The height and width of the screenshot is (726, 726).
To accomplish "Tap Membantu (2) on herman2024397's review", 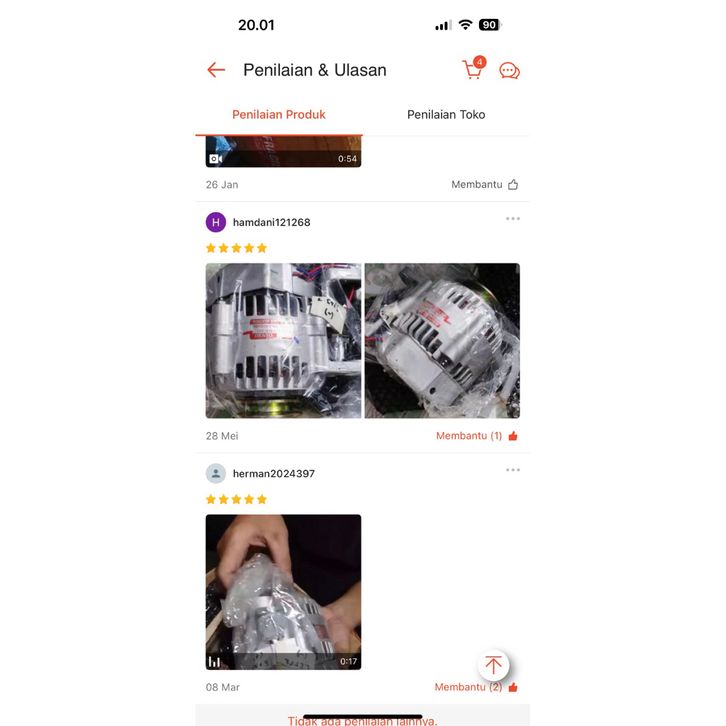I will [476, 687].
